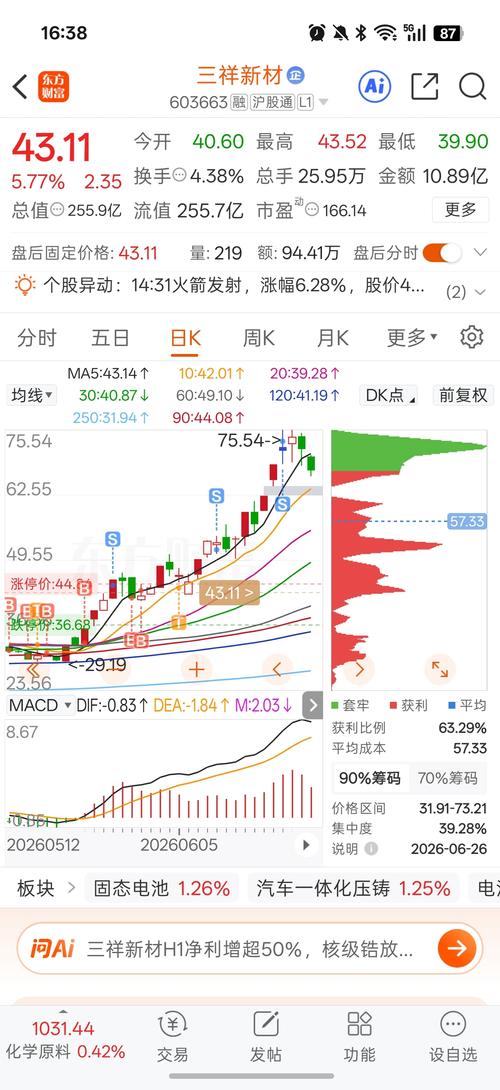Open the 固态电池 sector chip
The height and width of the screenshot is (1090, 500).
tap(161, 888)
